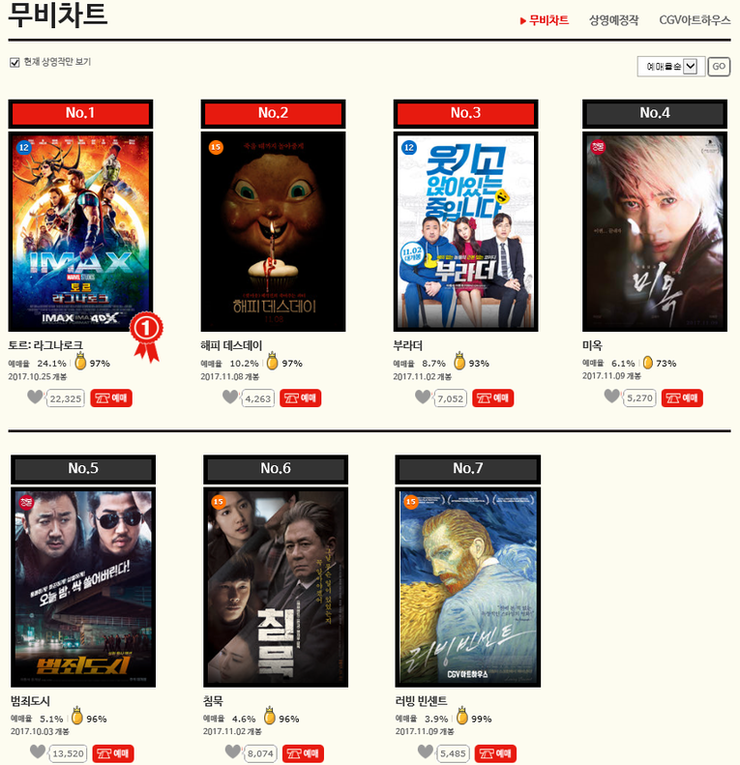Open the 범죄도시 movie poster

(x=82, y=587)
